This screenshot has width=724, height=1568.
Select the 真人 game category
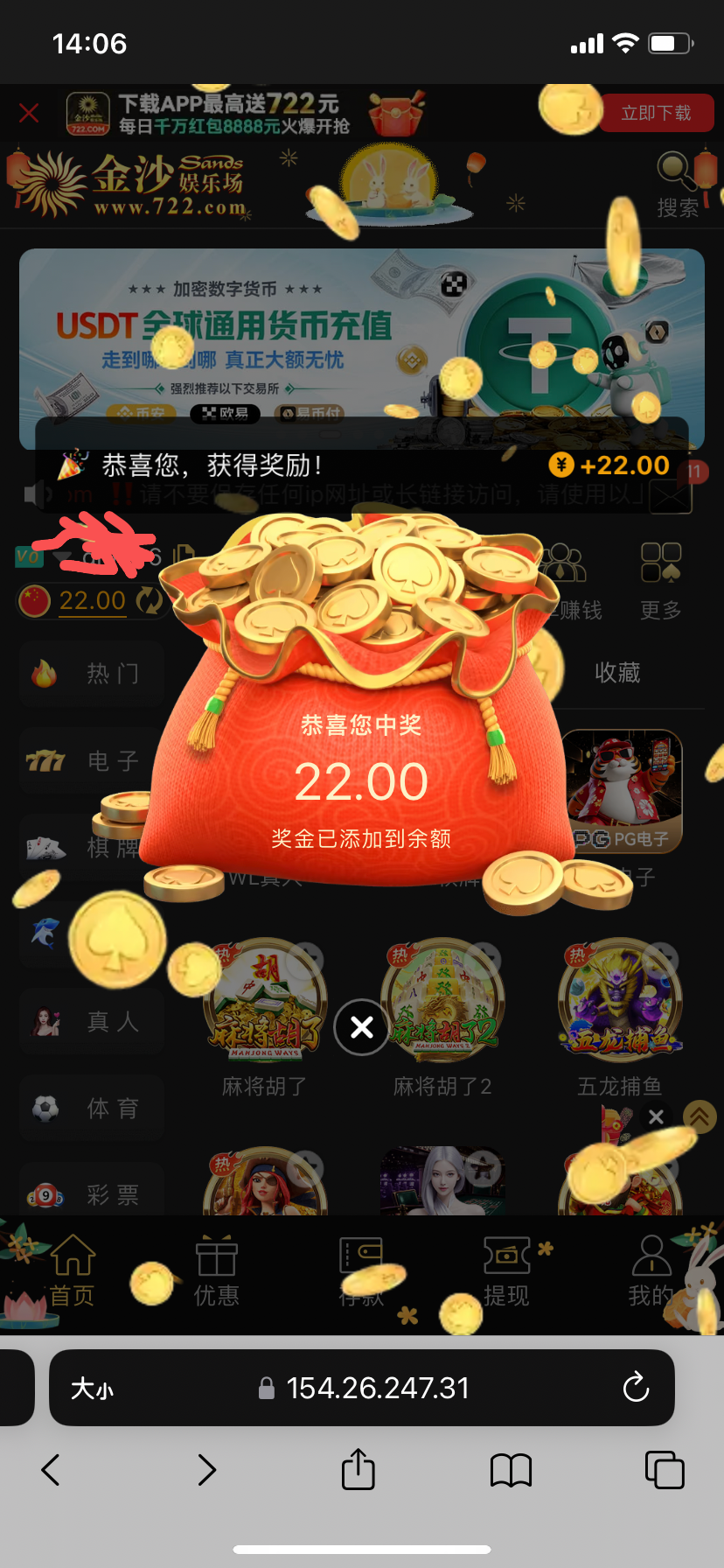tap(91, 1021)
